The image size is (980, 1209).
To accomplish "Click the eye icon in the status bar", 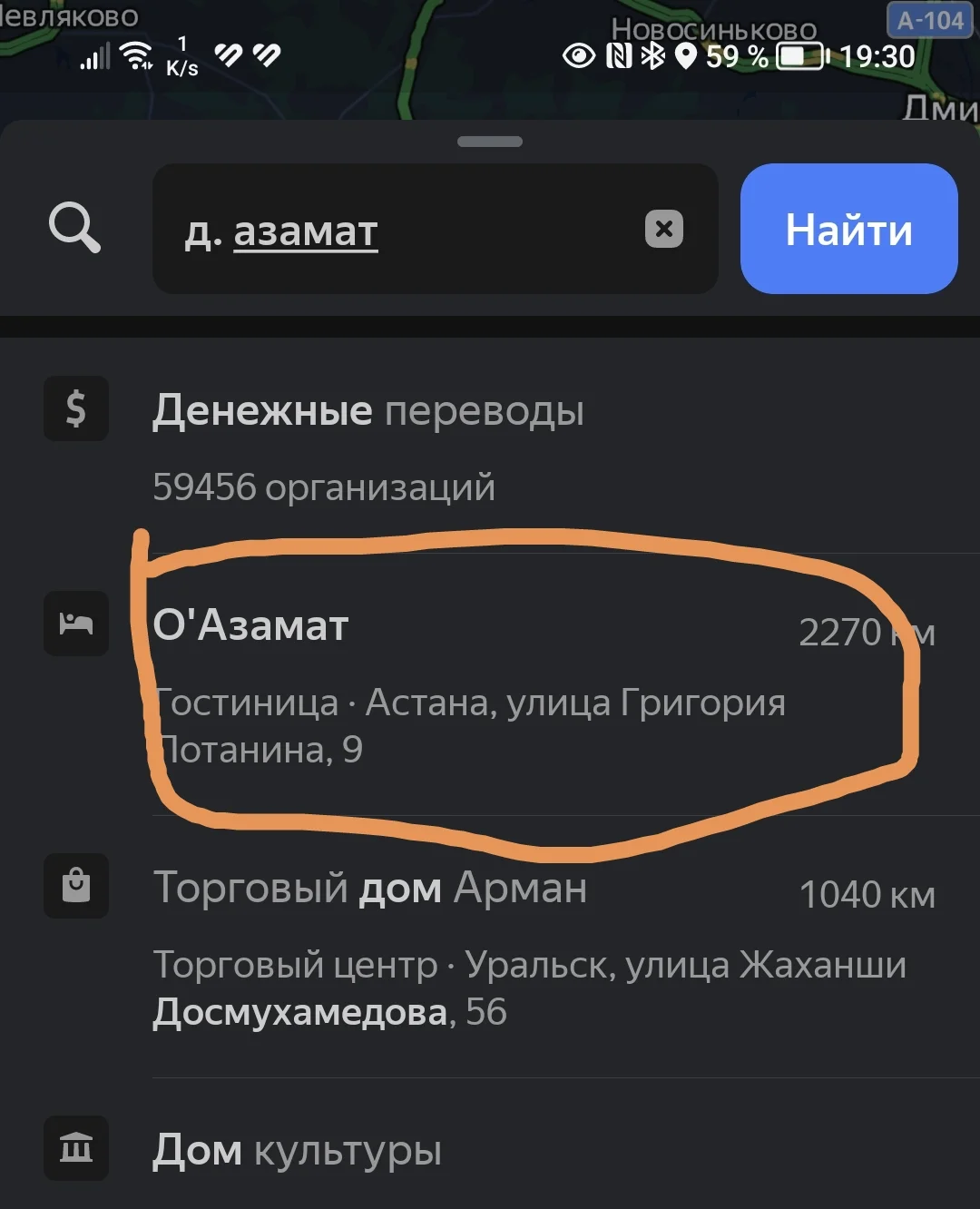I will click(578, 56).
